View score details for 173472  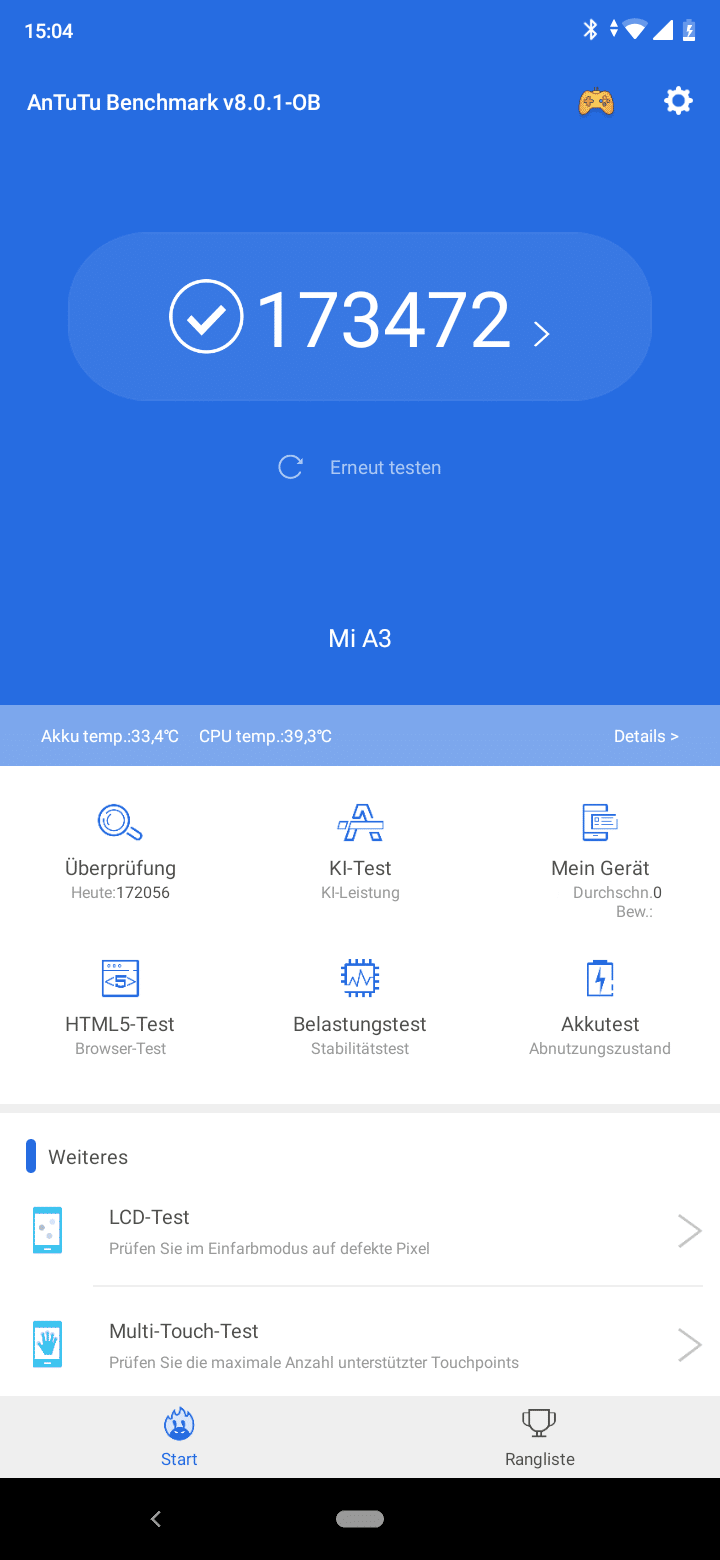360,317
